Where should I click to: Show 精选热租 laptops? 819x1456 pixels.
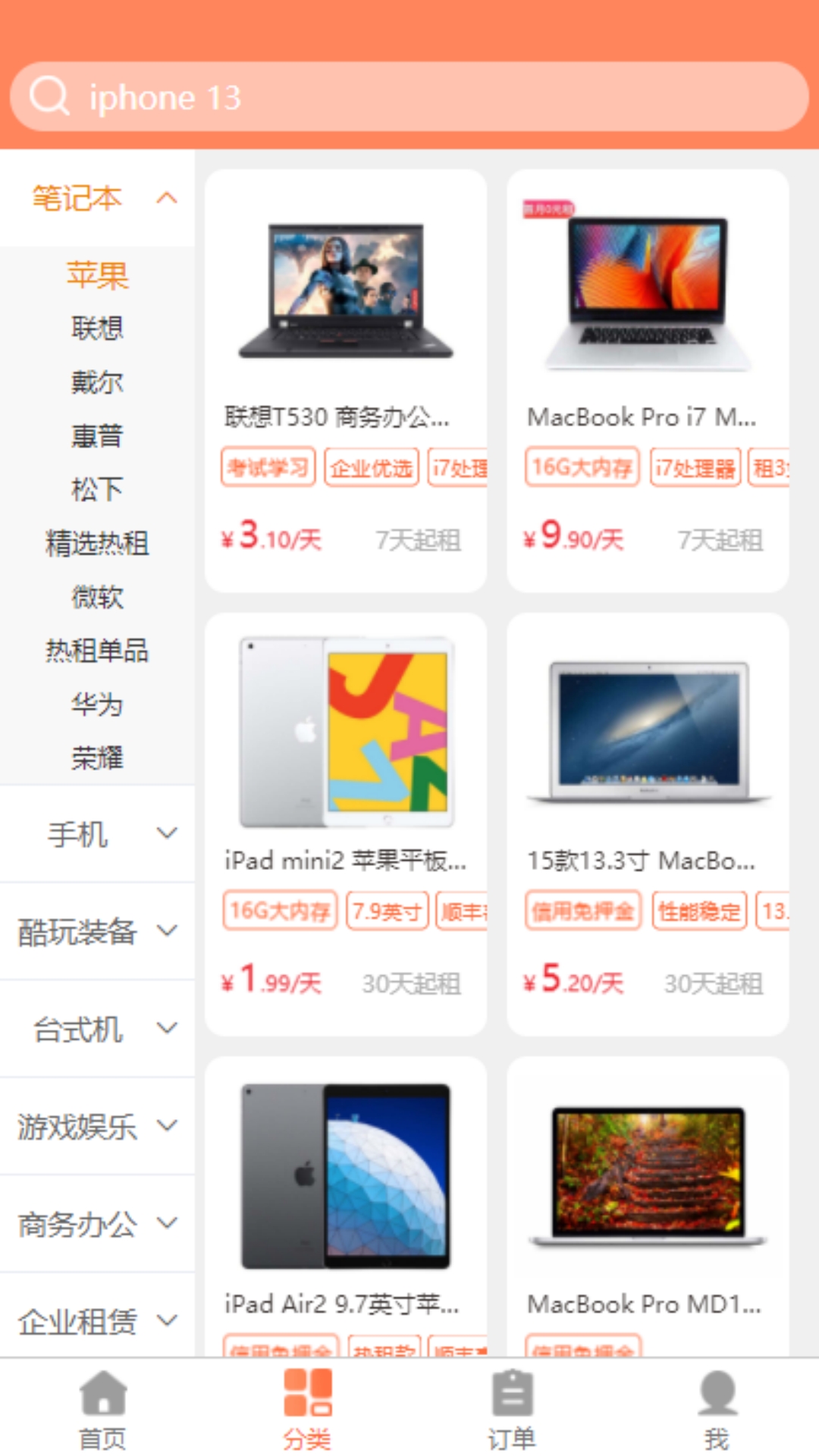[97, 543]
